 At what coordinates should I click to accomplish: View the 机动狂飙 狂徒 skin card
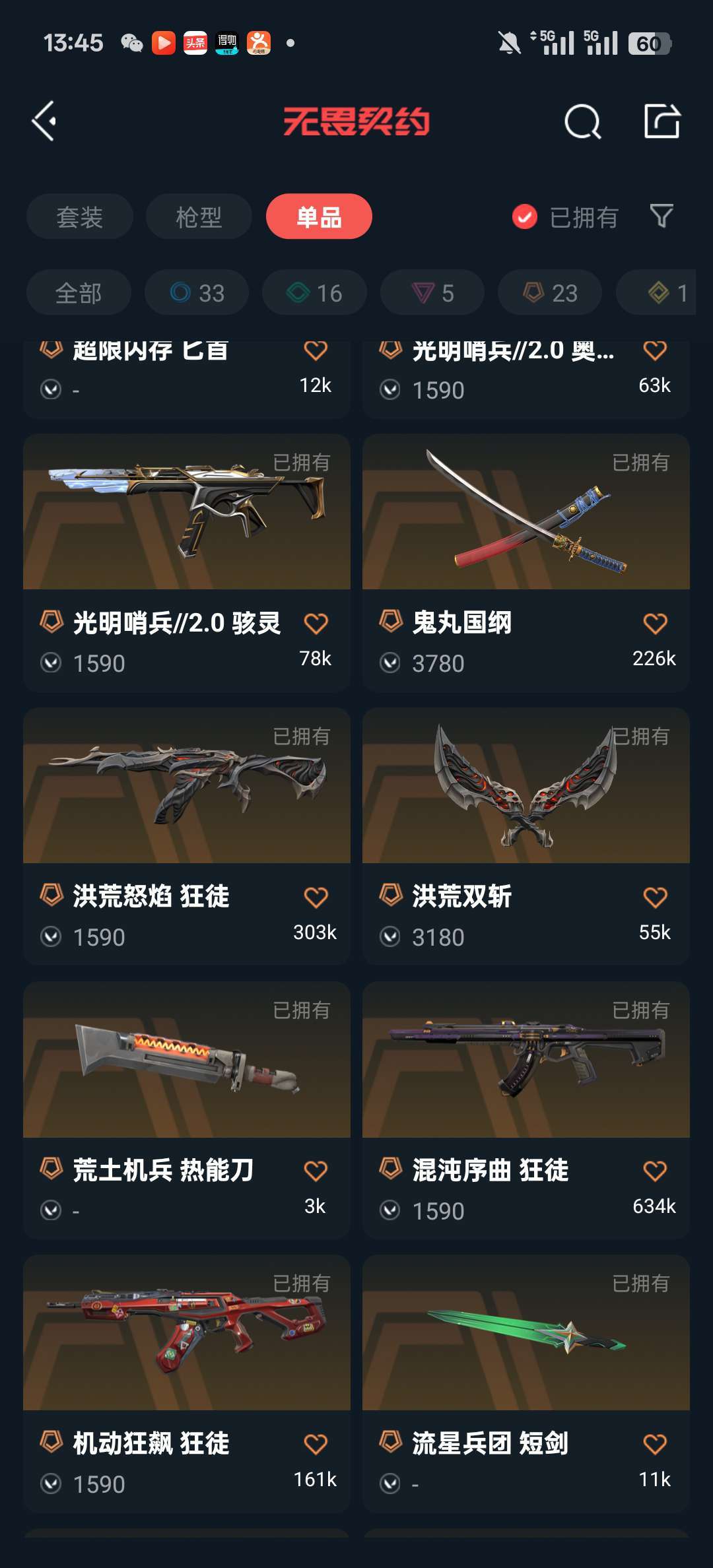187,1384
